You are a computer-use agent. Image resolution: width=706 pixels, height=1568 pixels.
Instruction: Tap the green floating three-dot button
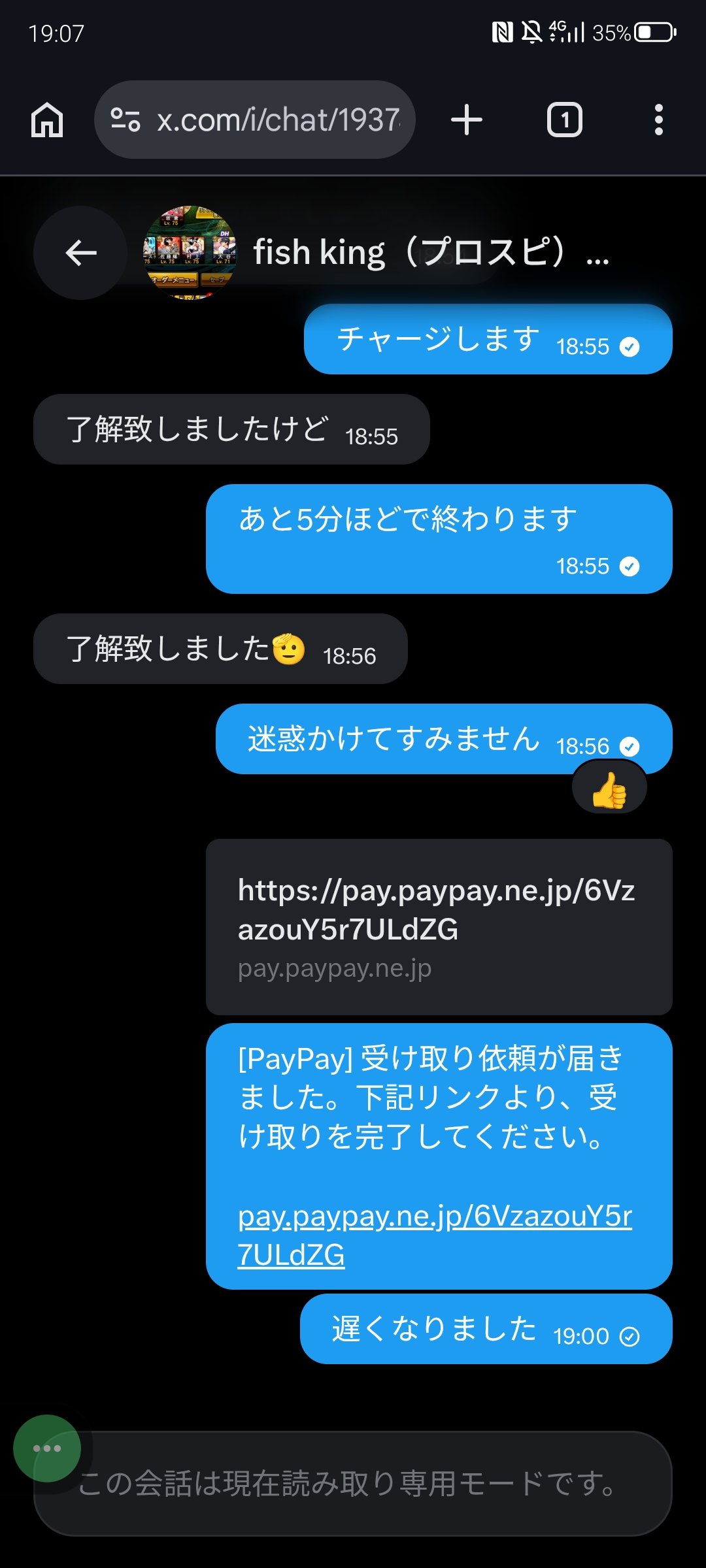pos(47,1448)
